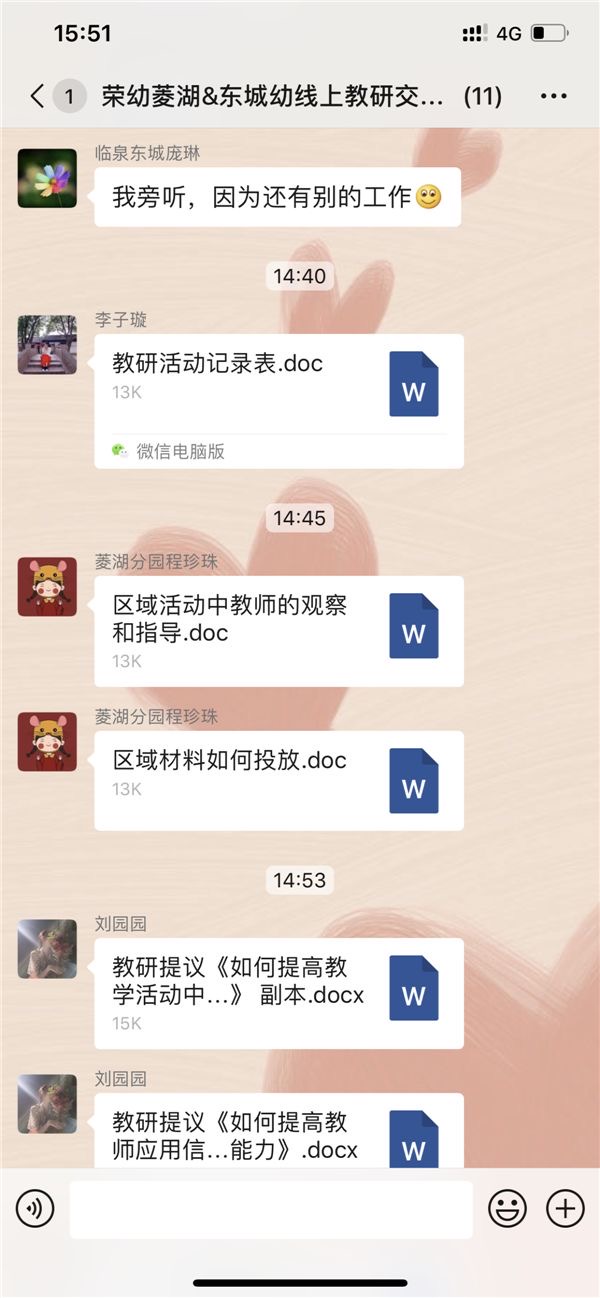Open 教研提议 副本.docx from 刘园园

point(278,992)
